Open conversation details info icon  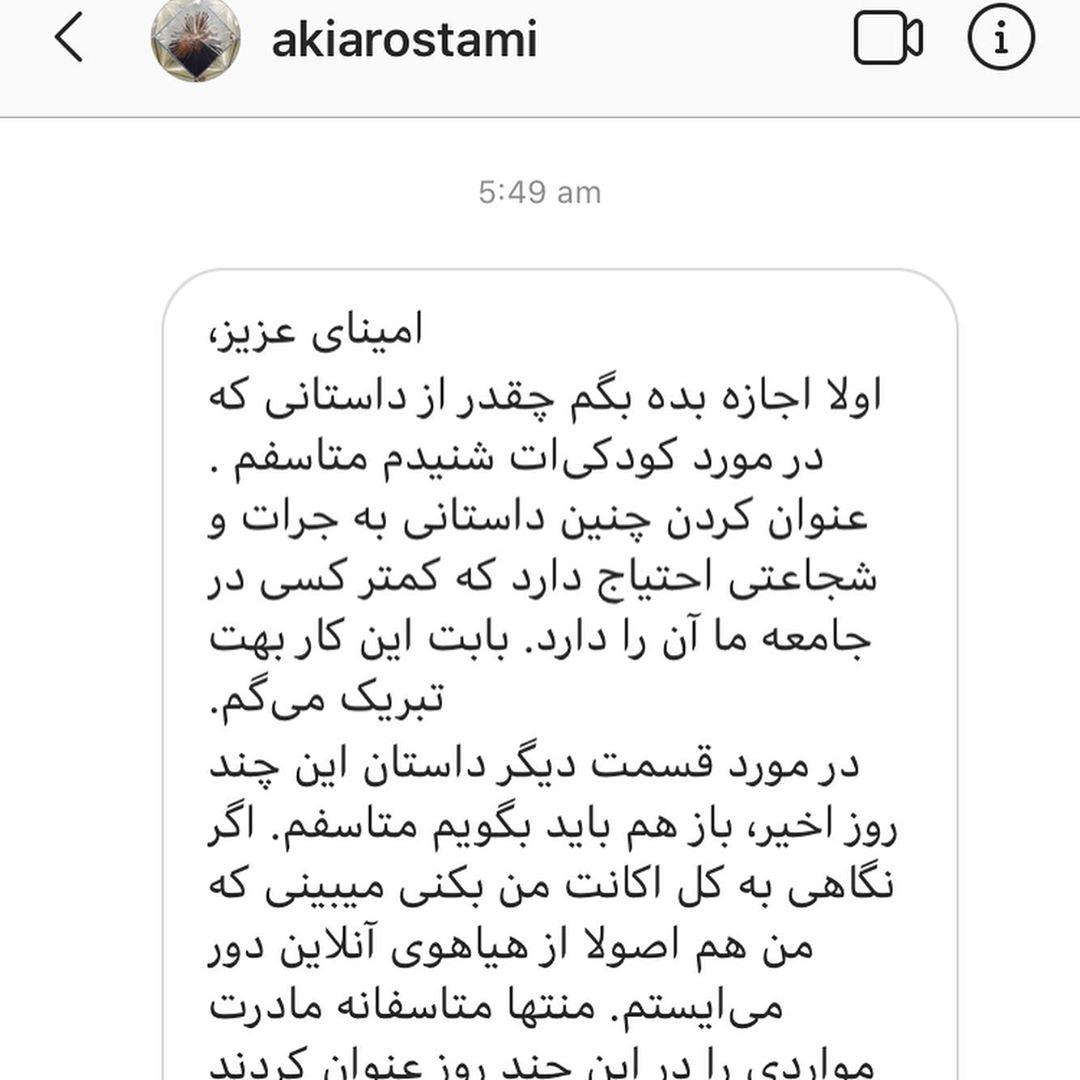1001,39
